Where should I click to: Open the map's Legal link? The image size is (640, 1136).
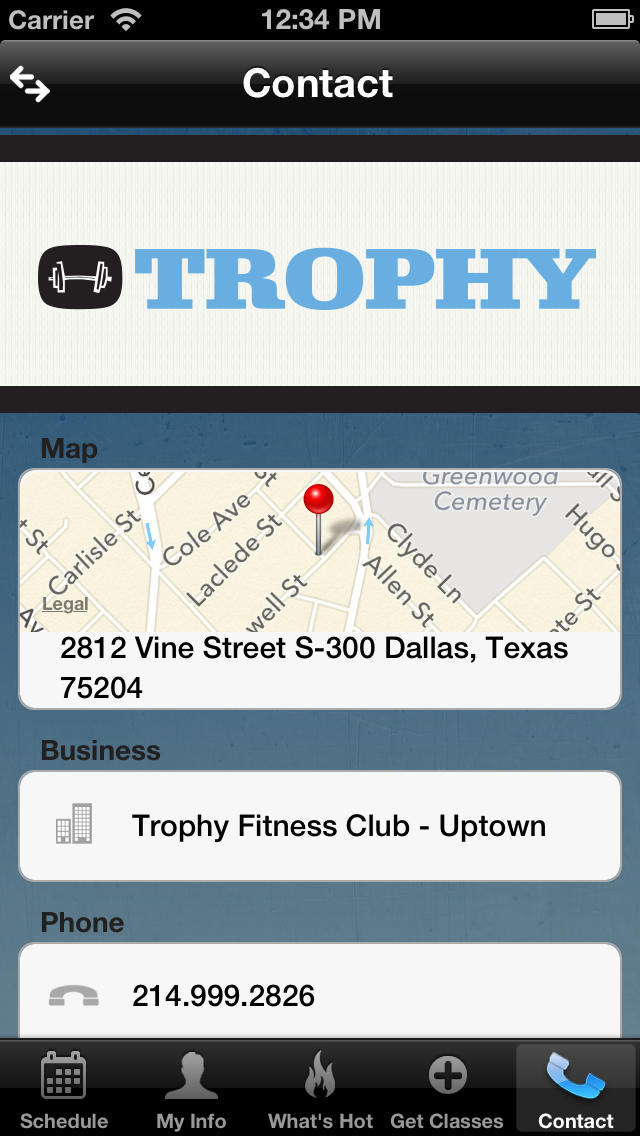pos(65,604)
